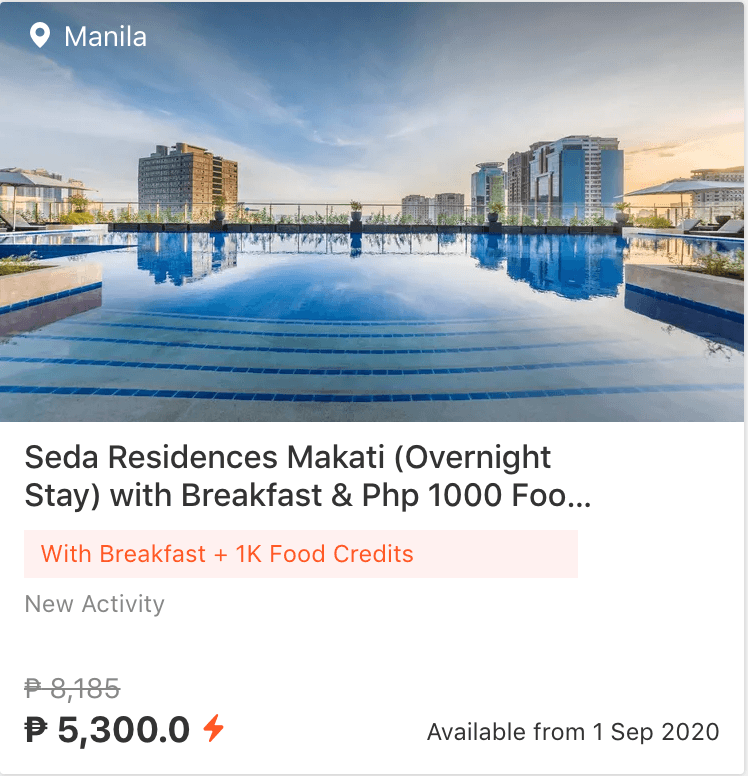Click the strikethrough ₱8,185 original price

pos(71,688)
